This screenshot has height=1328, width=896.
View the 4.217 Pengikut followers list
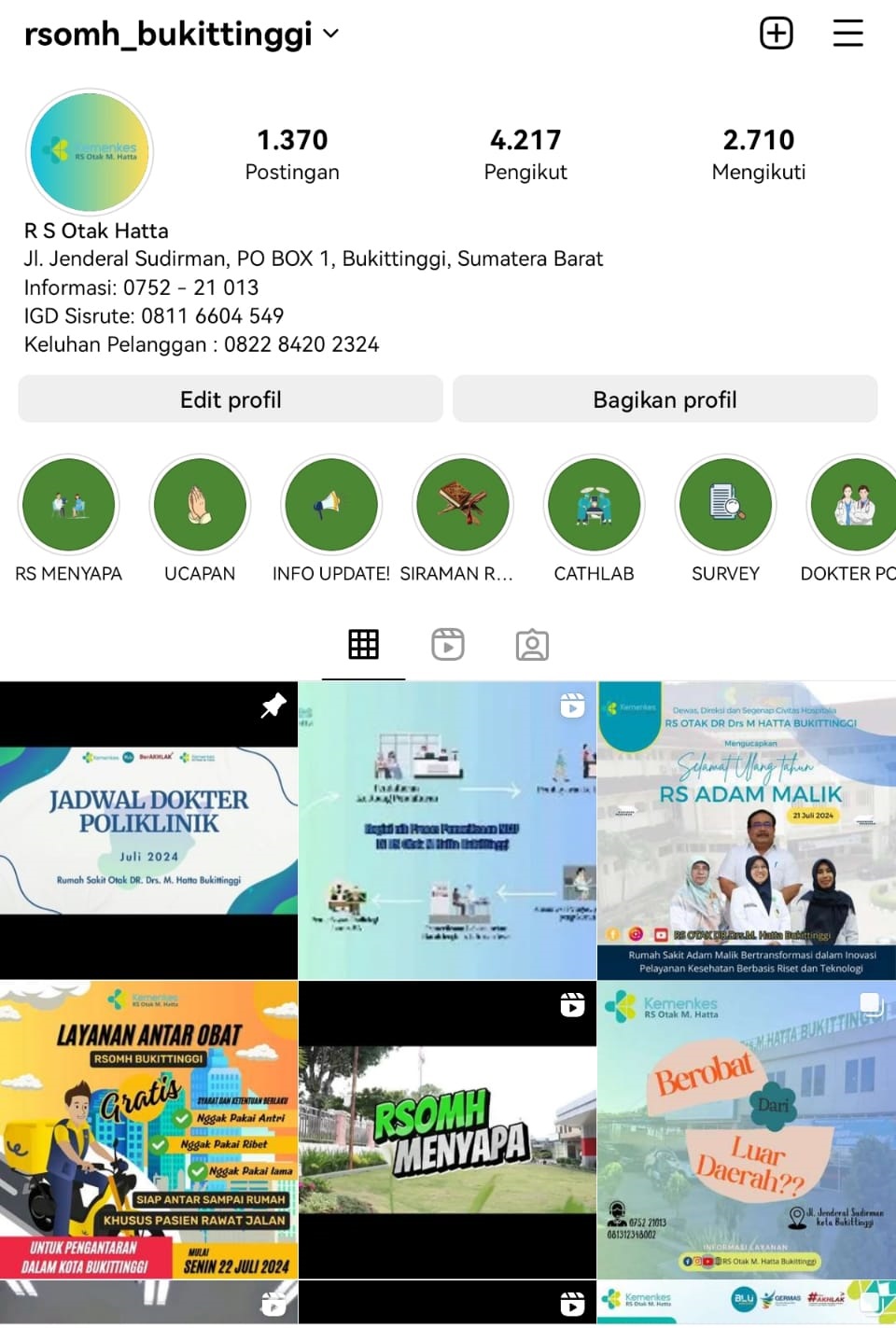coord(525,154)
